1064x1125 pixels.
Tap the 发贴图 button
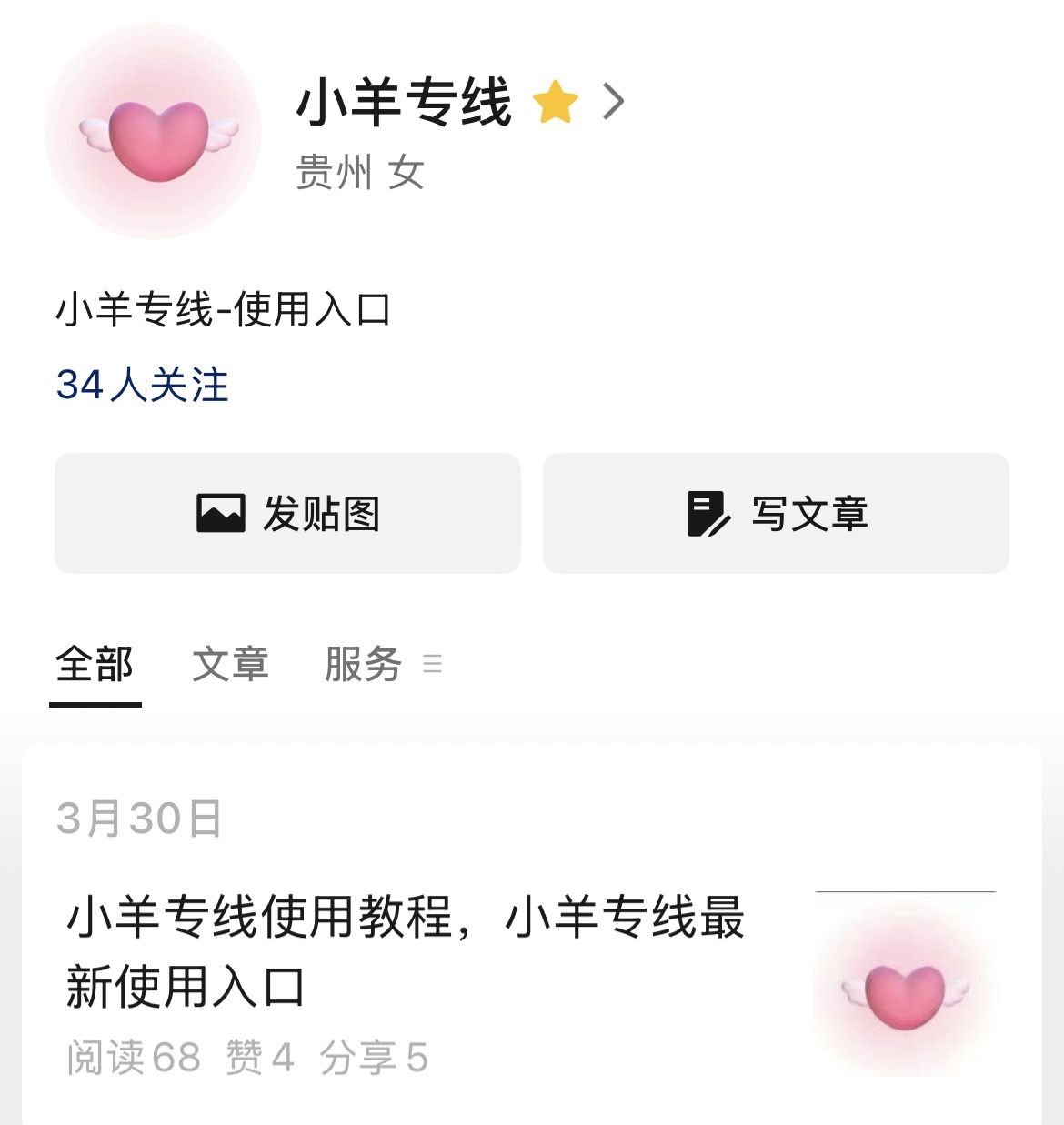pyautogui.click(x=287, y=514)
